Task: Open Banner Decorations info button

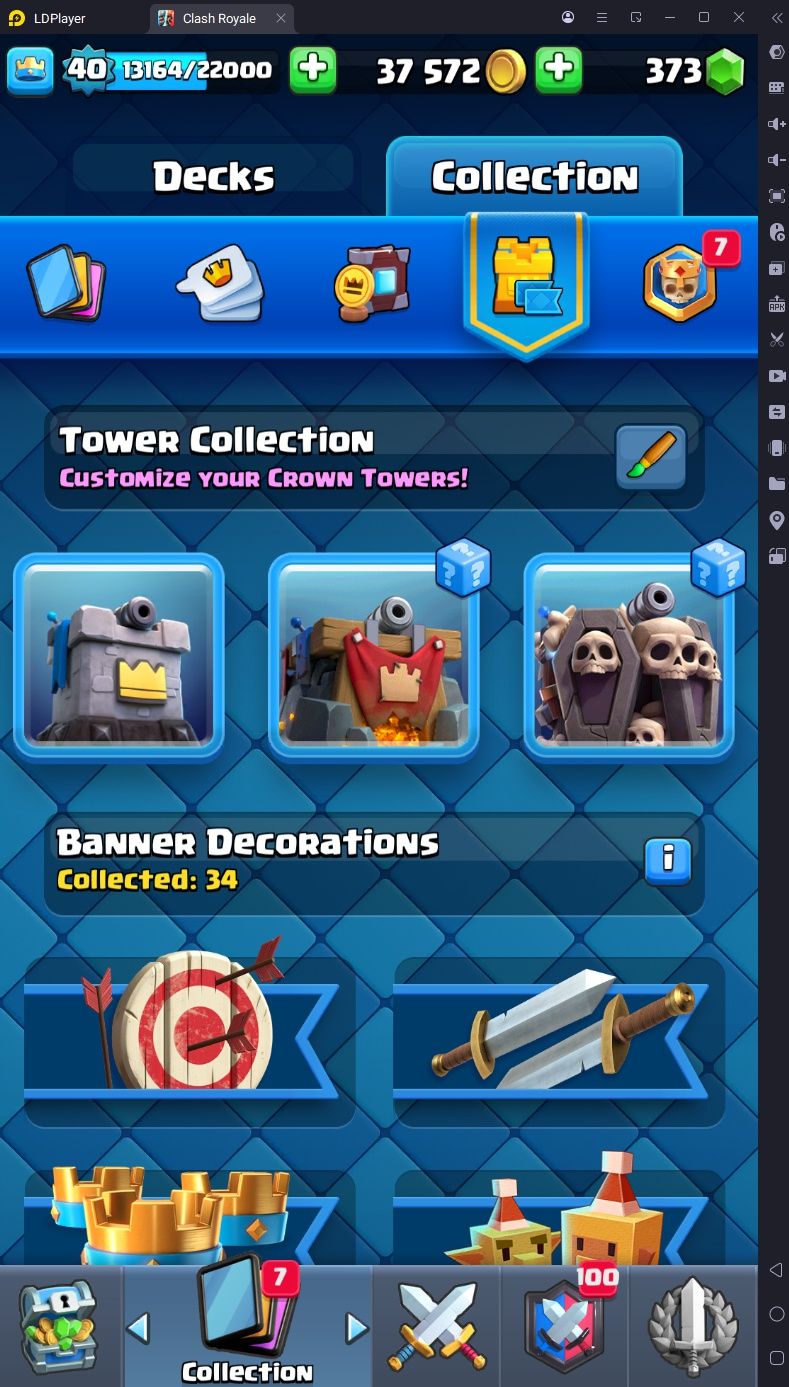Action: 668,859
